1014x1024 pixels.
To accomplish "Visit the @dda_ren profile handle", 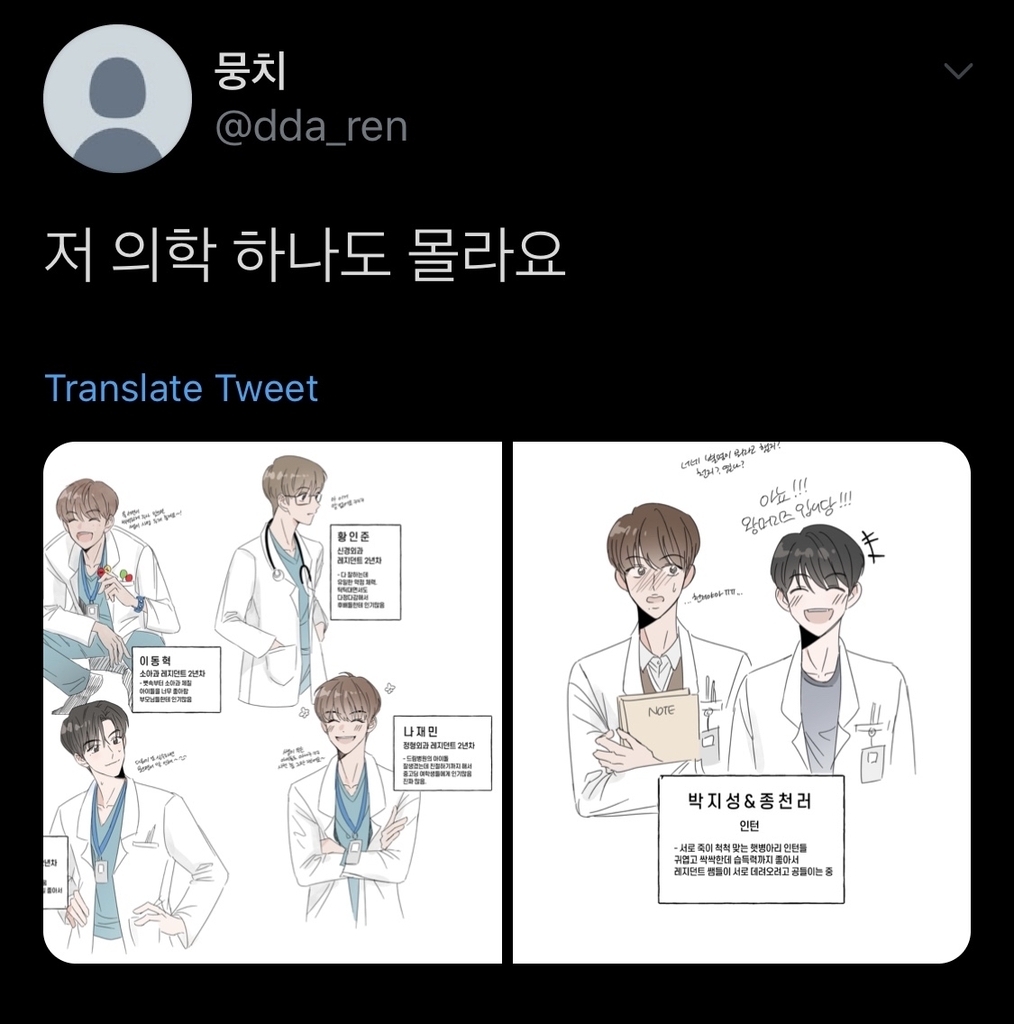I will click(x=311, y=128).
